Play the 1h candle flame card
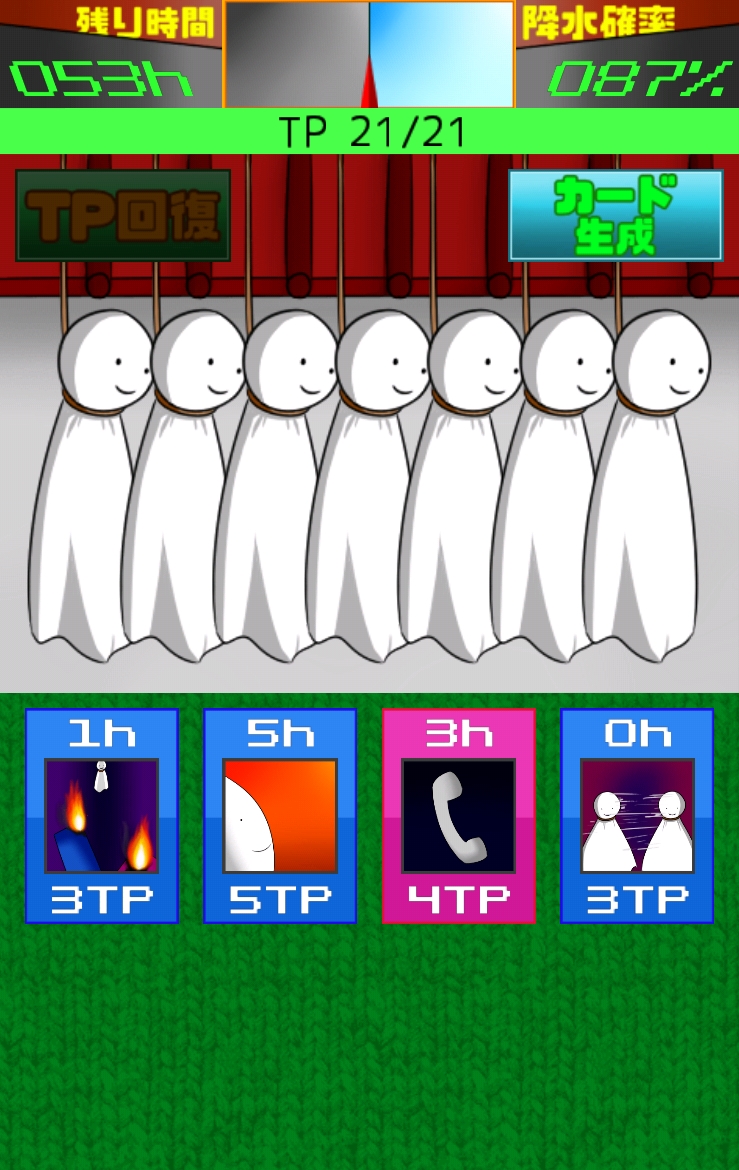The image size is (739, 1170). click(102, 815)
